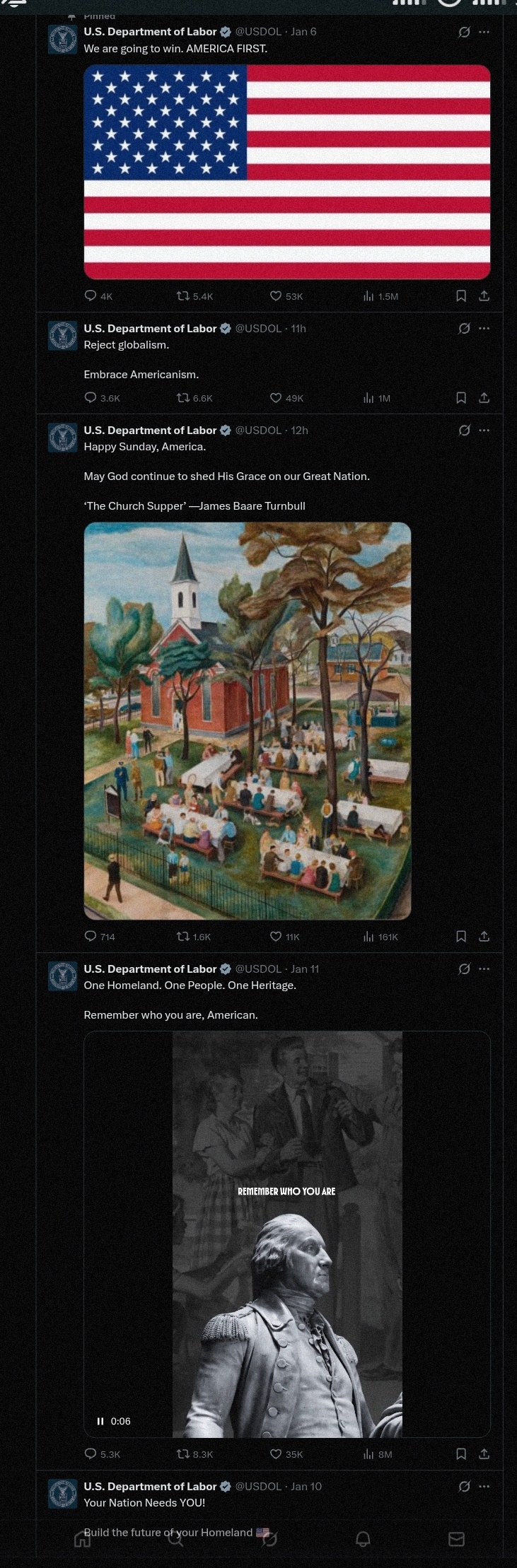Share the 'Reject globalism' post
This screenshot has height=1568, width=517.
(484, 398)
